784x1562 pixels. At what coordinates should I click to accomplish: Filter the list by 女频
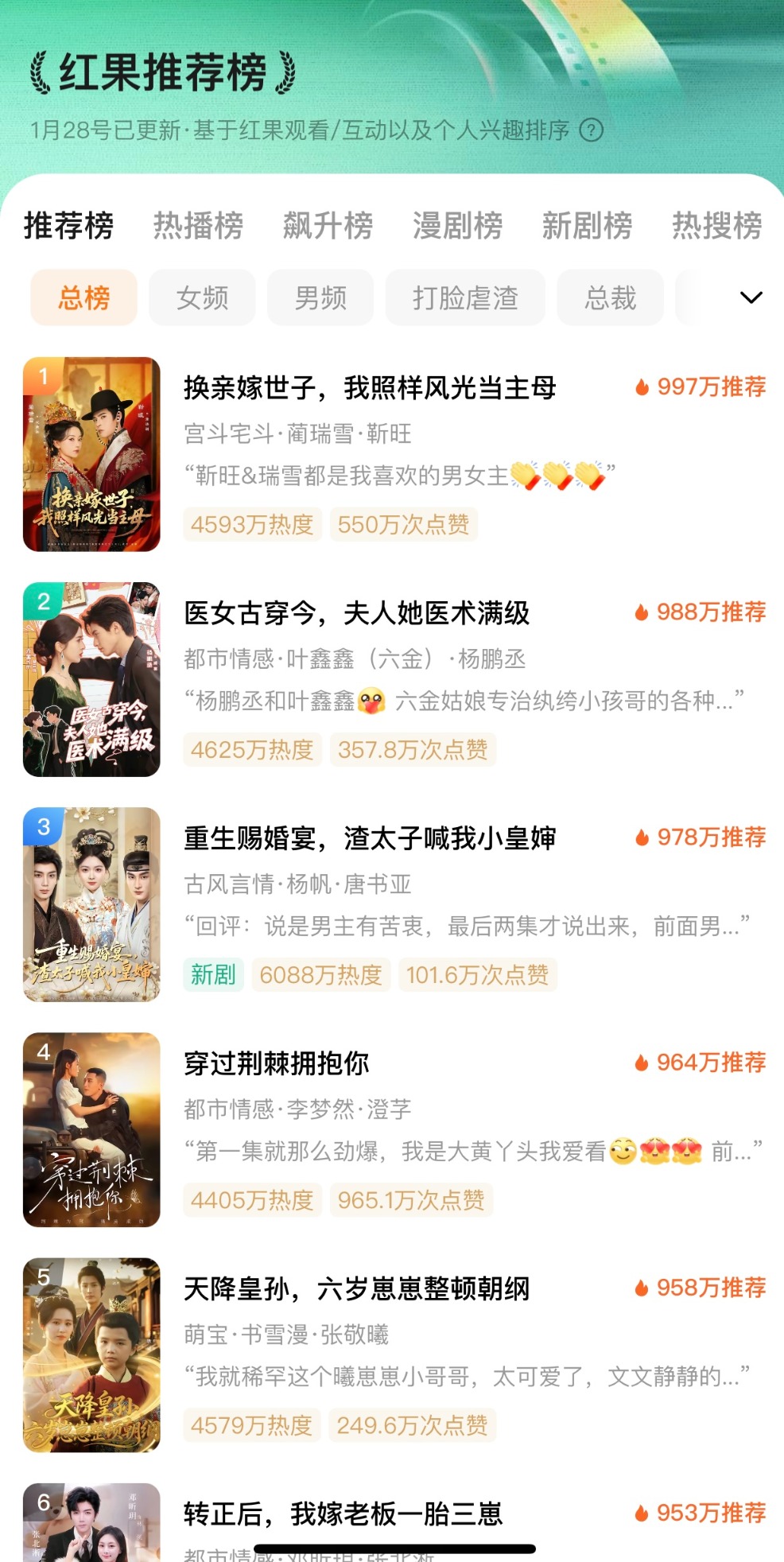202,297
